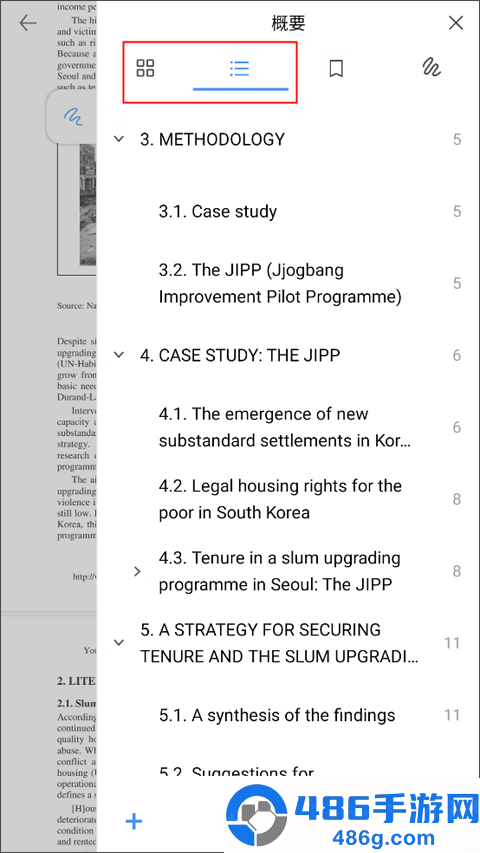Collapse the 5. A STRATEGY section

coord(119,643)
